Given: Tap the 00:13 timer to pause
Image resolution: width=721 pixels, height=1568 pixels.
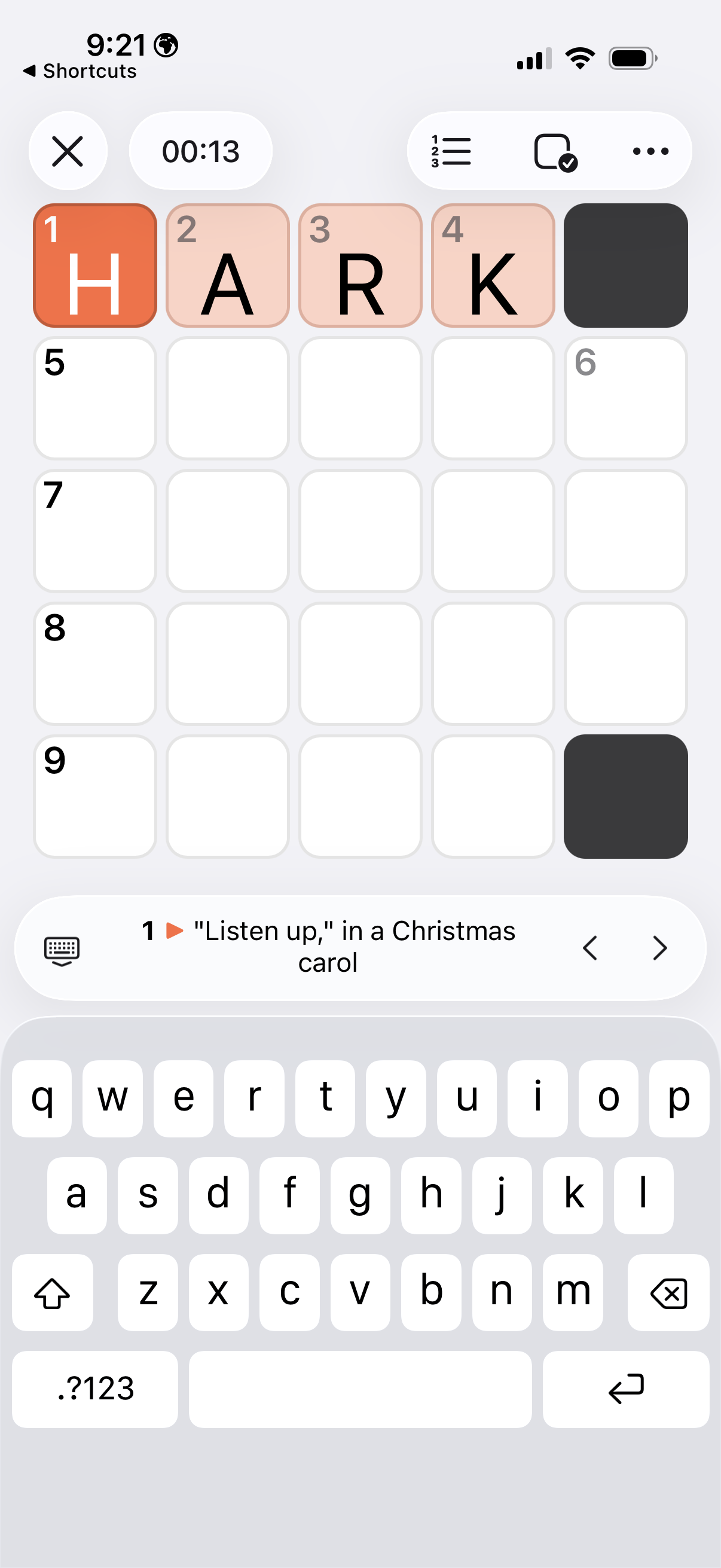Looking at the screenshot, I should click(200, 151).
